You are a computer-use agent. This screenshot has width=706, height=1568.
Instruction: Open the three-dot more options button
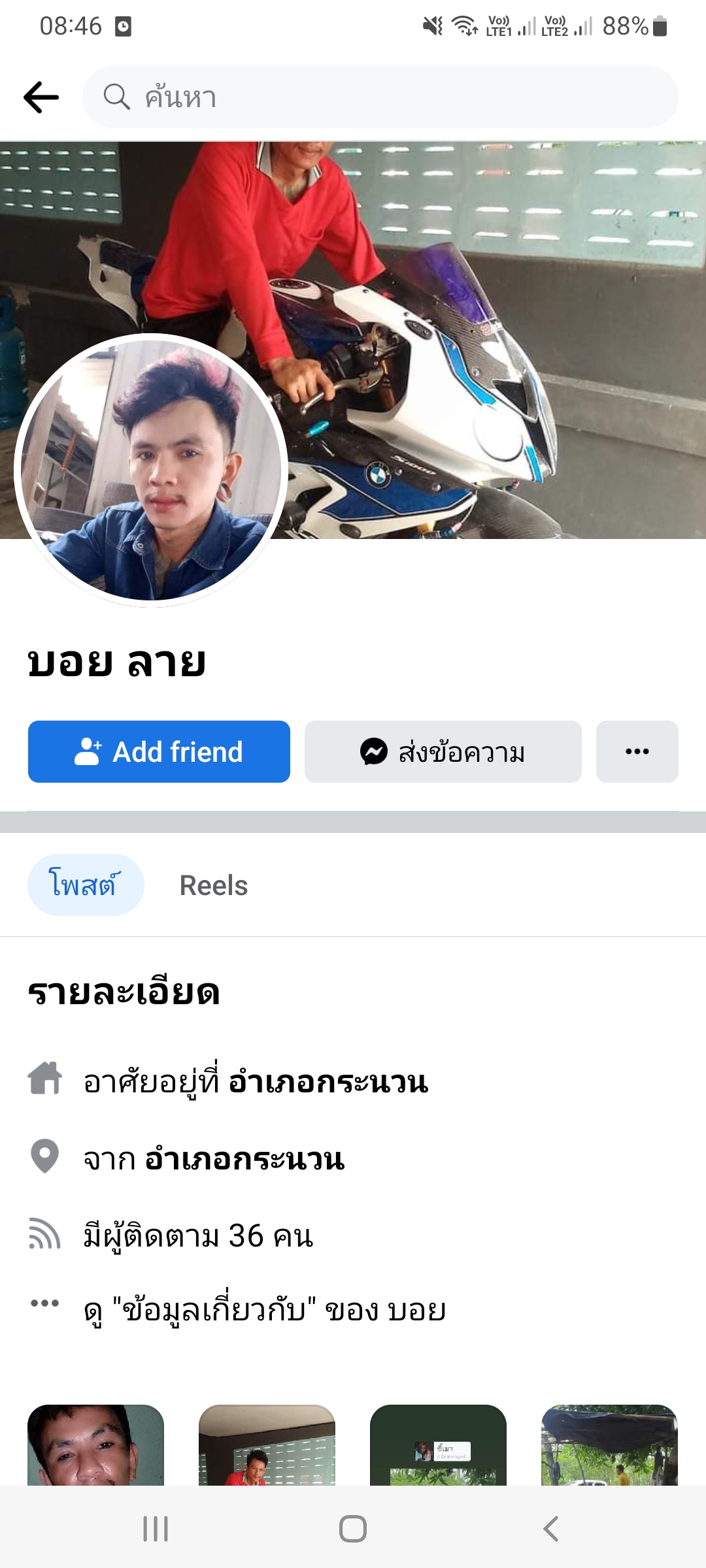(x=637, y=752)
